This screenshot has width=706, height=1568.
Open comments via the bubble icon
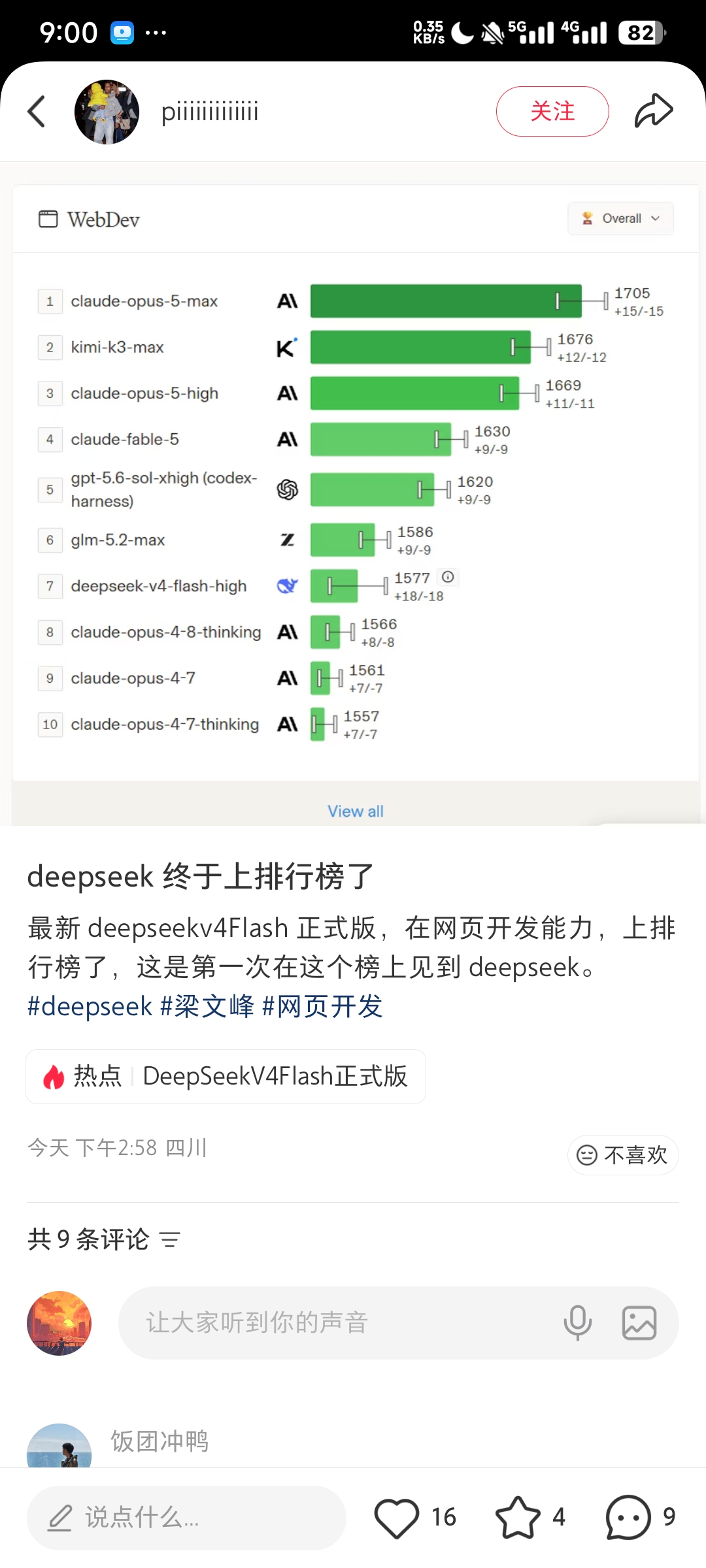[x=628, y=1517]
